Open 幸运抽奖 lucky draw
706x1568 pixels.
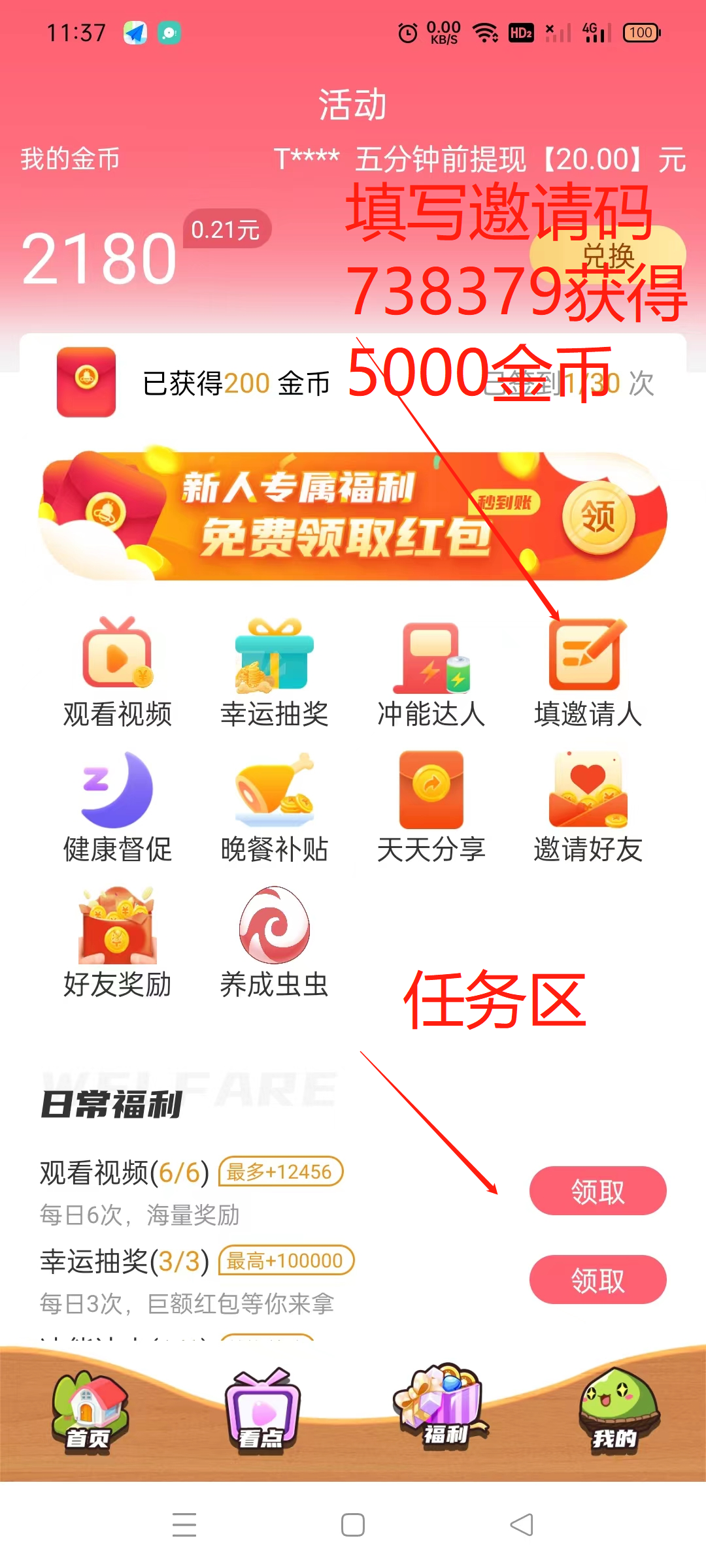pos(275,673)
